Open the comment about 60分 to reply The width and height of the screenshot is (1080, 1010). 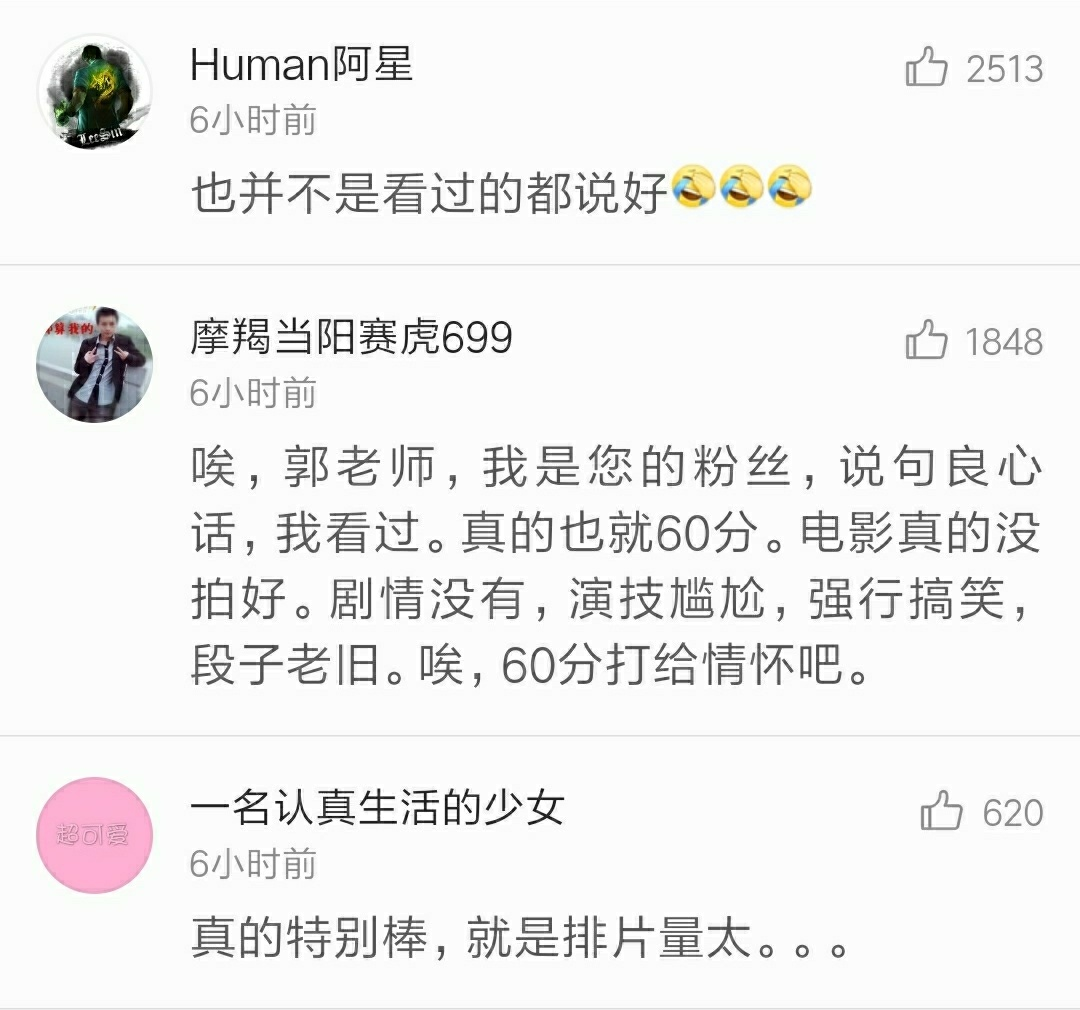[615, 565]
